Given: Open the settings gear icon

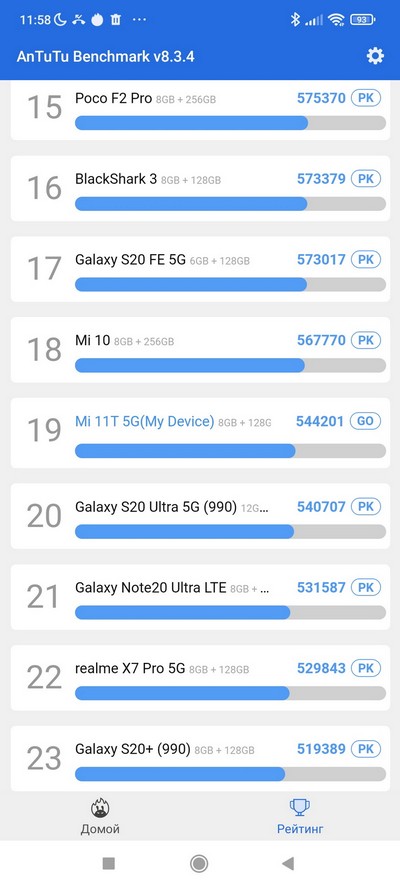Looking at the screenshot, I should tap(375, 56).
